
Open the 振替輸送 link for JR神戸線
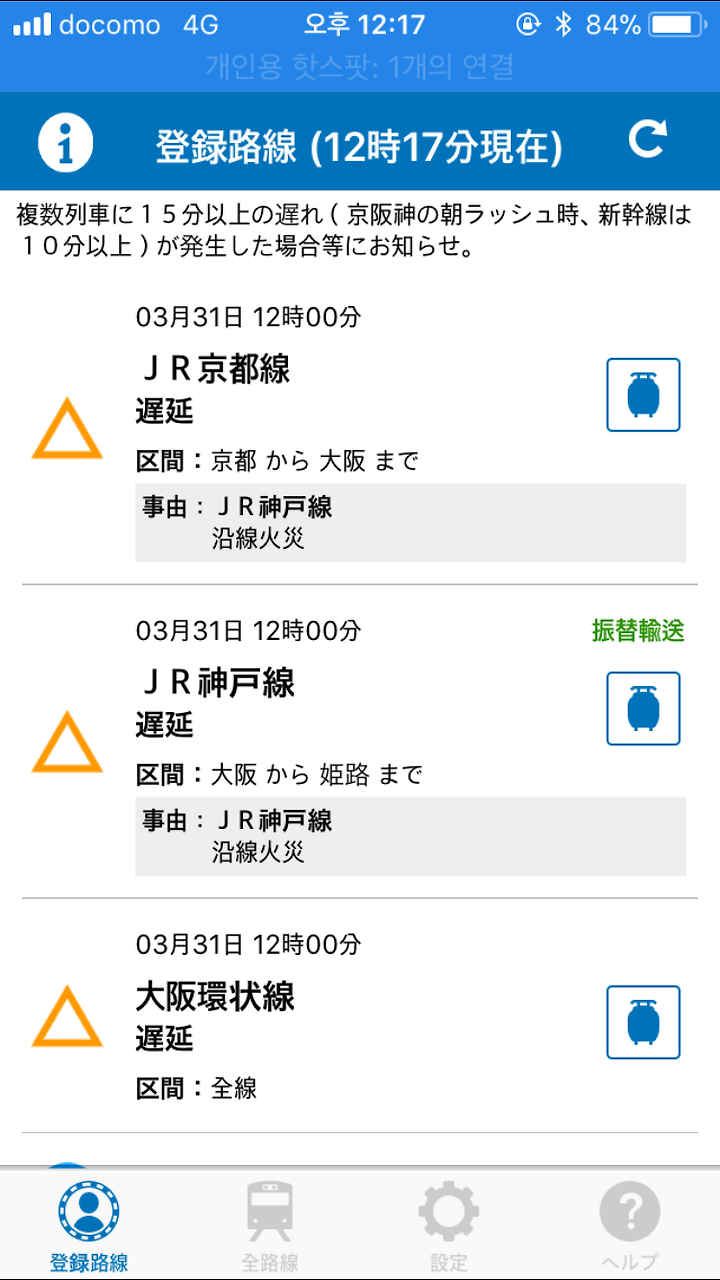coord(638,631)
